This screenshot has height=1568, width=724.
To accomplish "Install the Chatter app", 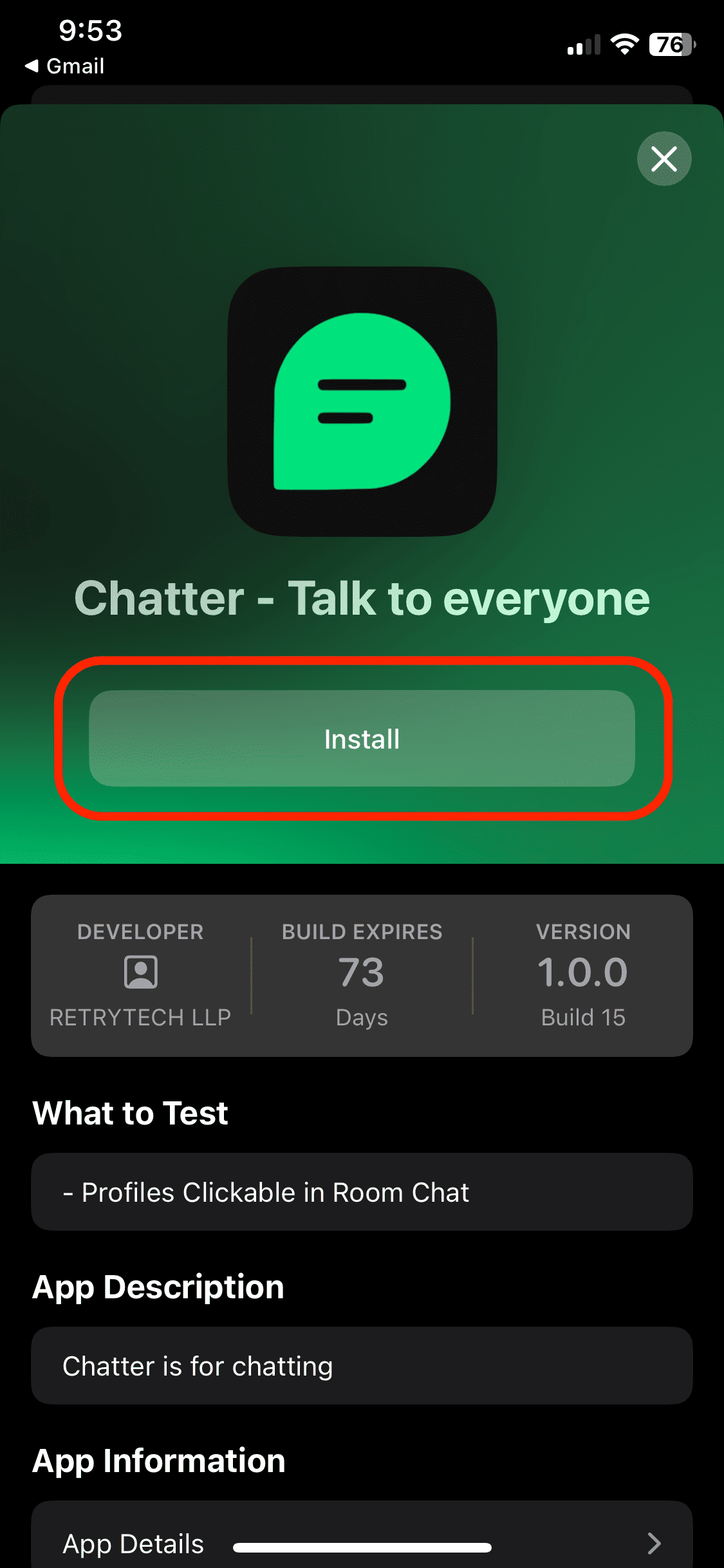I will [362, 738].
